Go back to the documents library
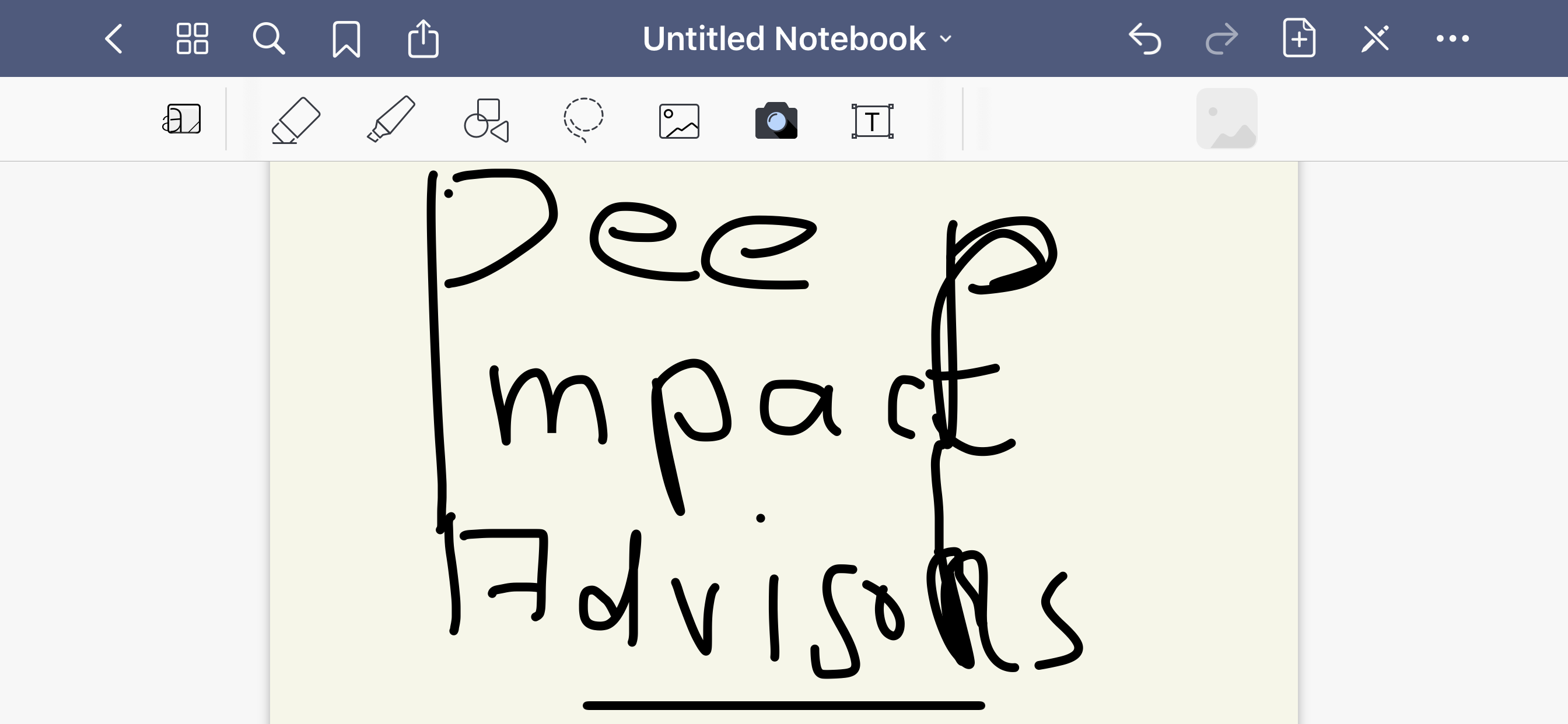 pos(114,39)
